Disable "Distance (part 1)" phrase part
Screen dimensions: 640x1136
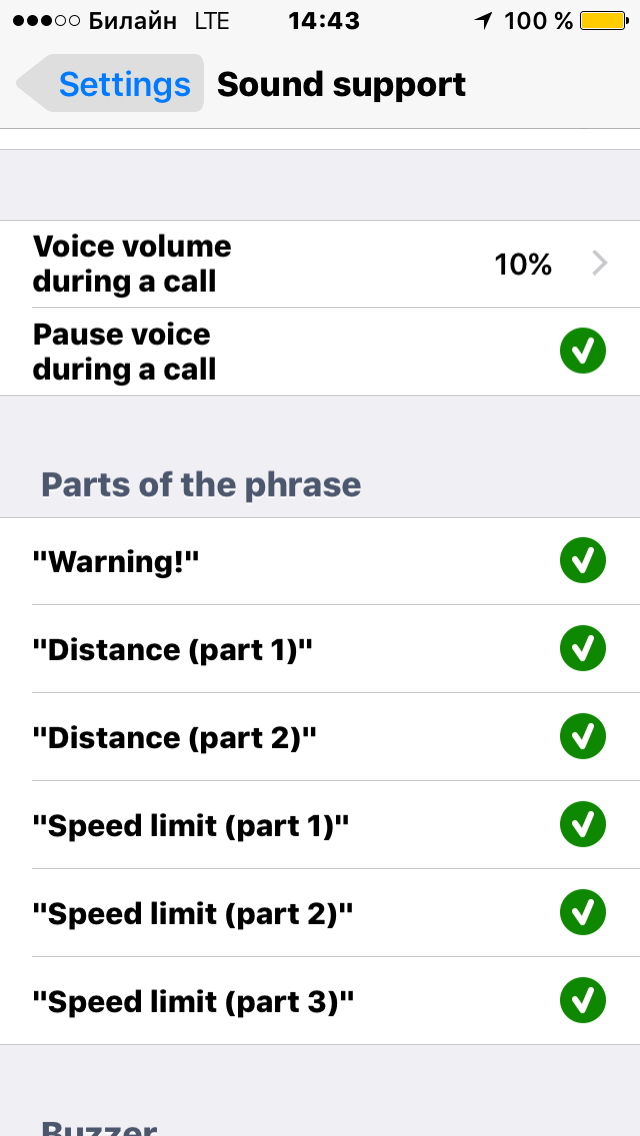click(x=583, y=648)
